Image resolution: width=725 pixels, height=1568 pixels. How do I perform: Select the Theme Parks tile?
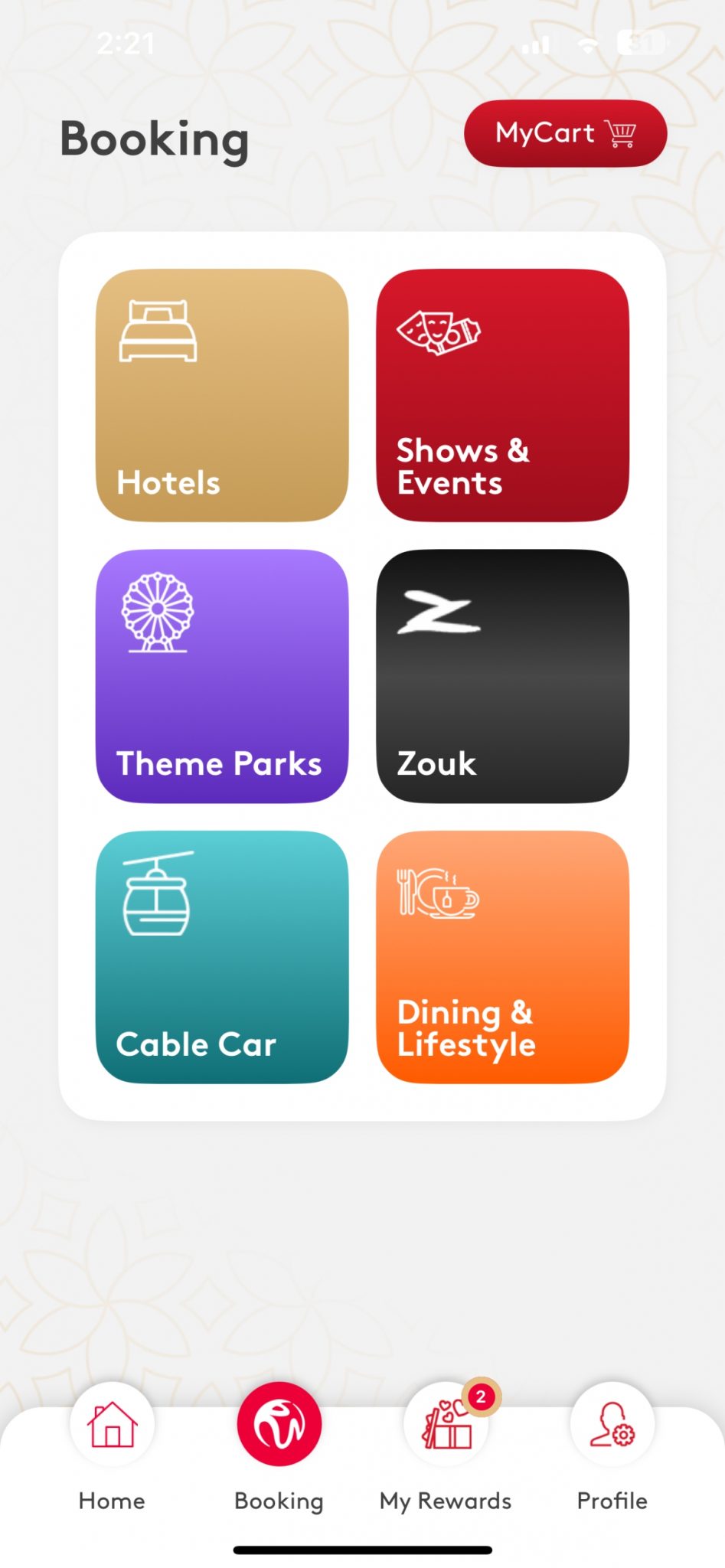[221, 674]
